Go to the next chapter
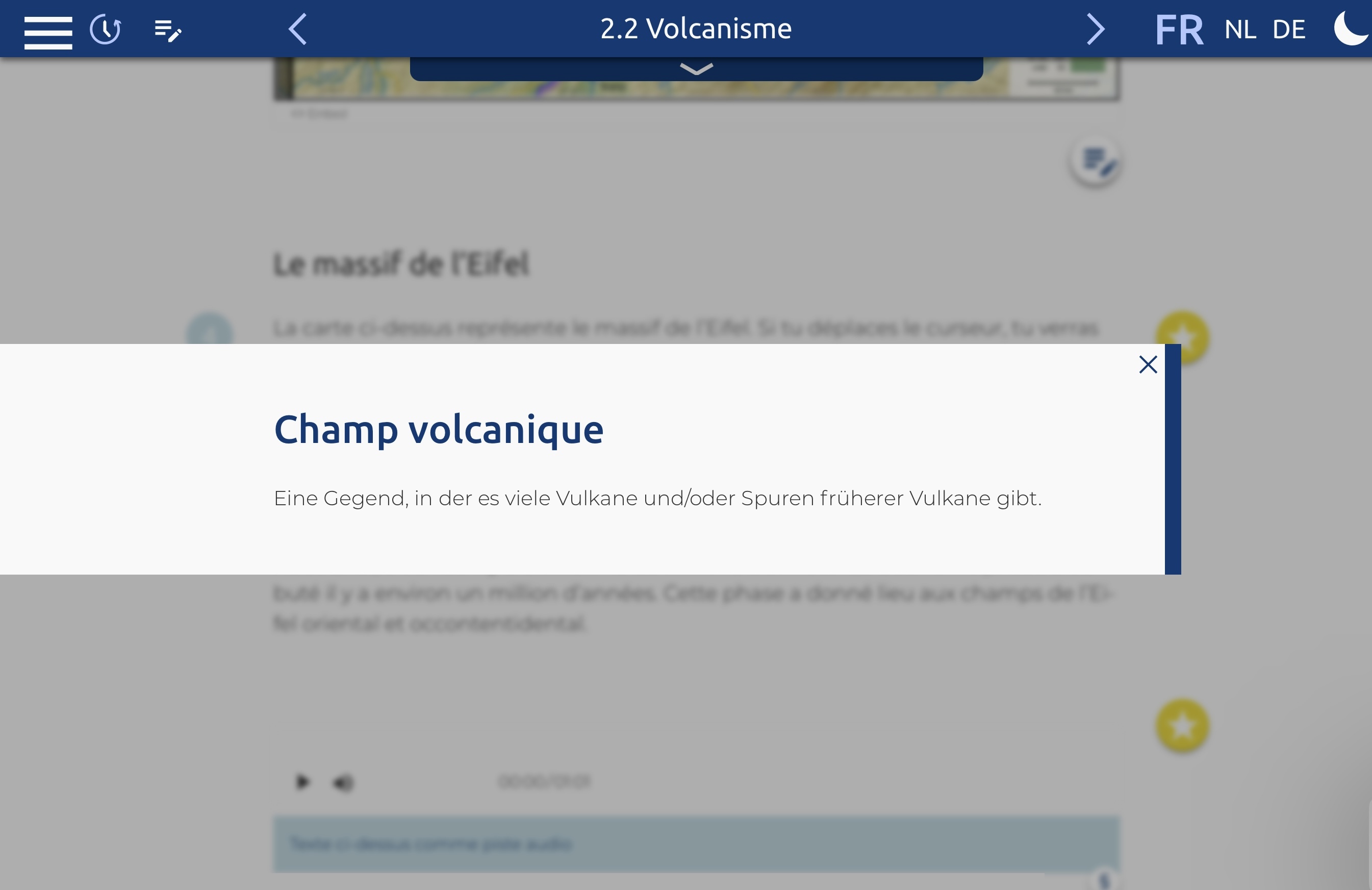Image resolution: width=1372 pixels, height=890 pixels. (1095, 29)
